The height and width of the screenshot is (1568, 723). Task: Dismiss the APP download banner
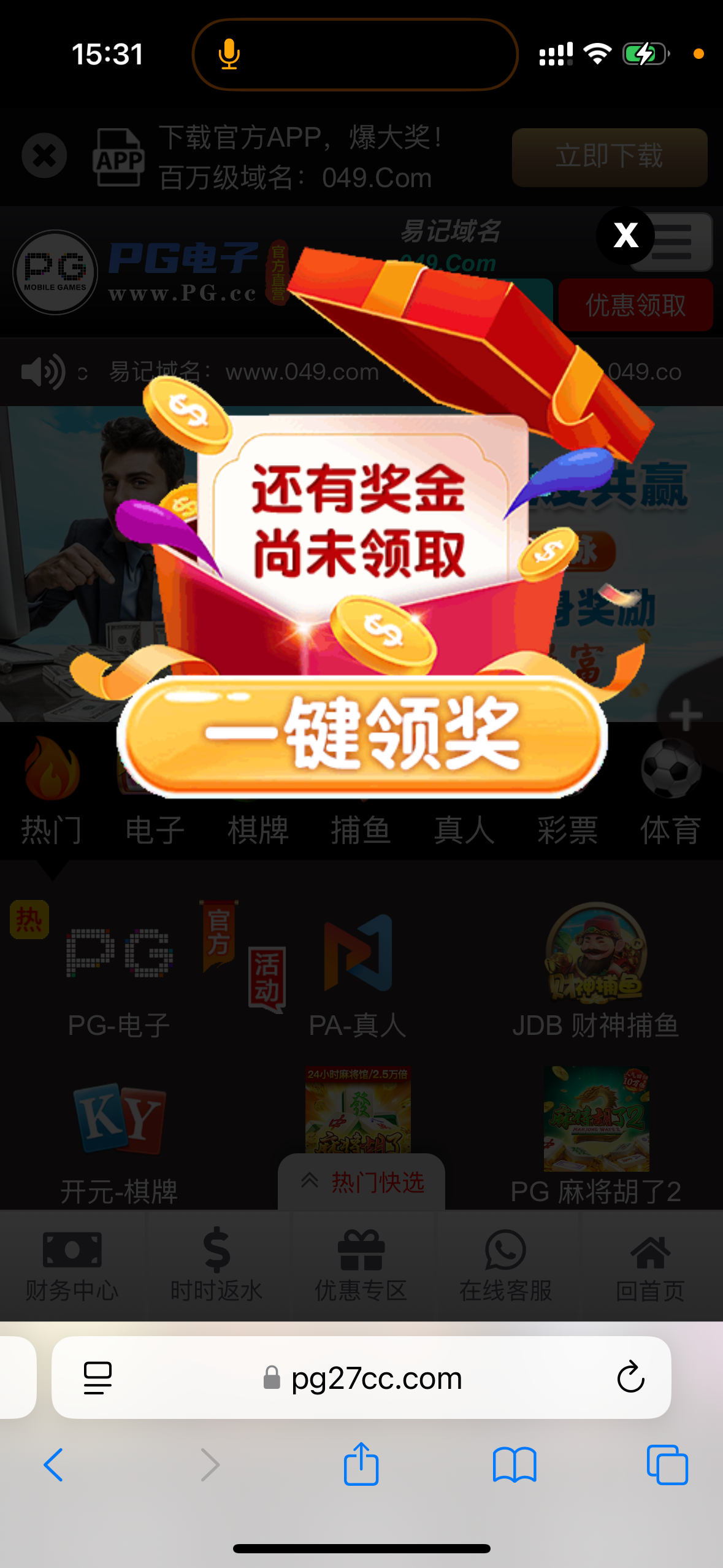click(x=44, y=156)
